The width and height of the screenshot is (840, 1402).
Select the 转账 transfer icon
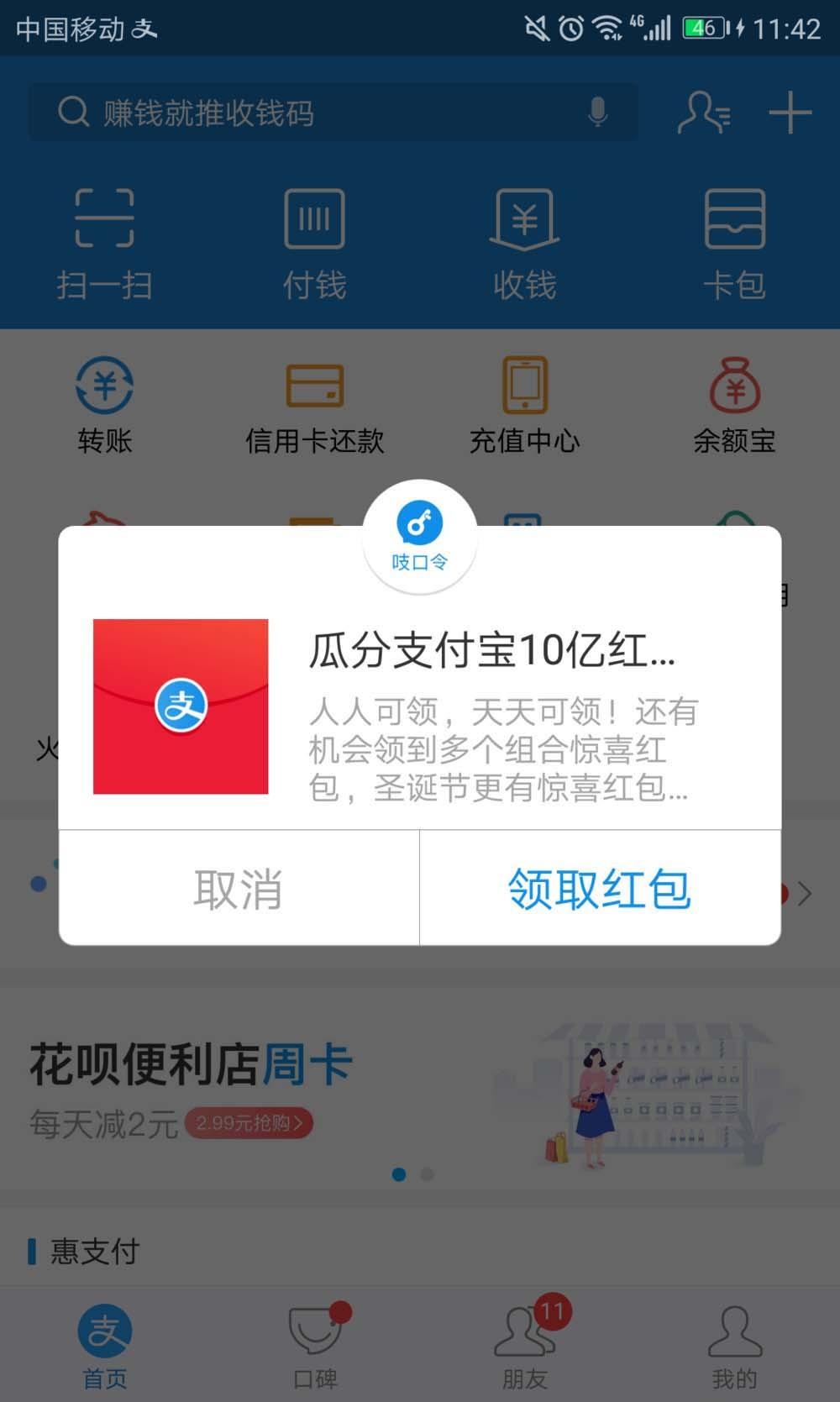[102, 403]
